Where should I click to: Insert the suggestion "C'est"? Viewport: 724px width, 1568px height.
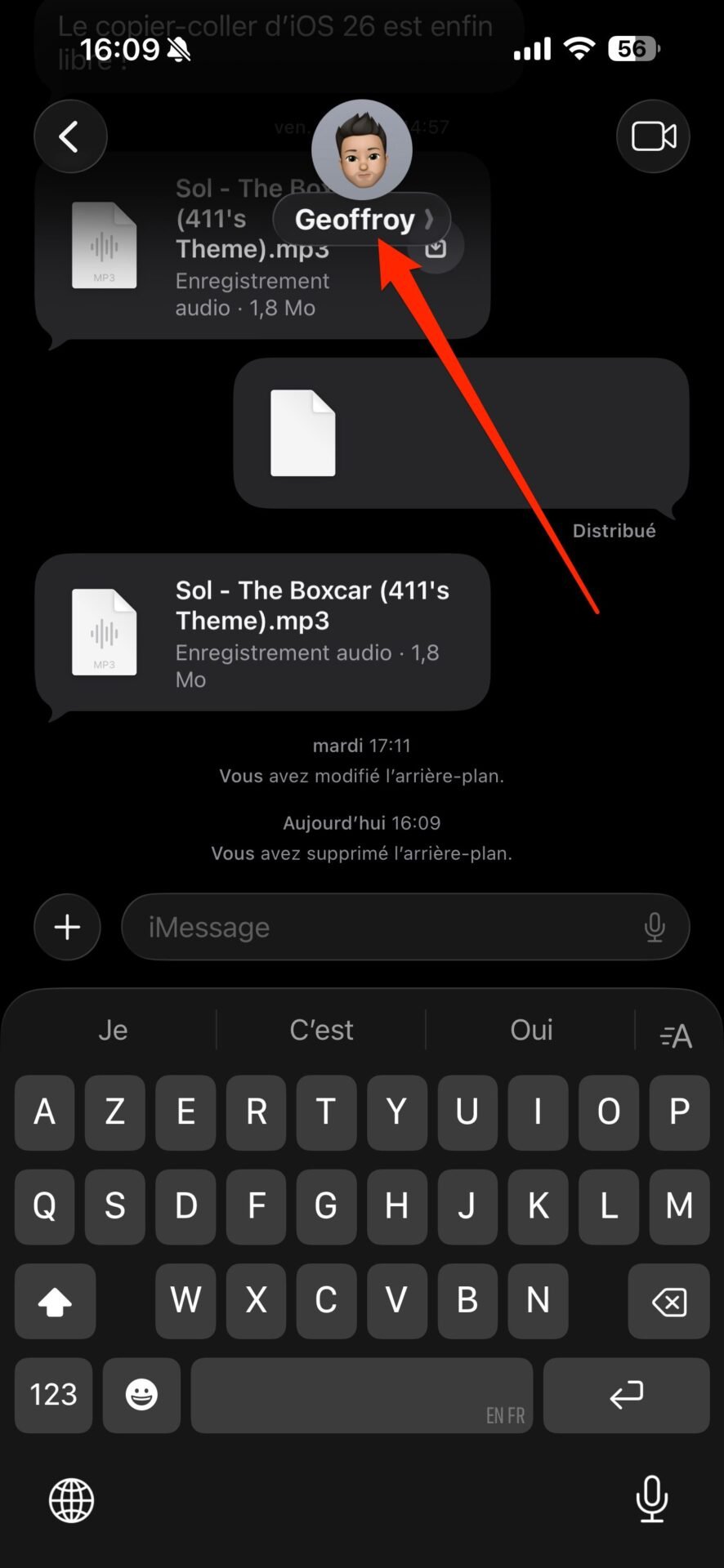coord(321,1030)
